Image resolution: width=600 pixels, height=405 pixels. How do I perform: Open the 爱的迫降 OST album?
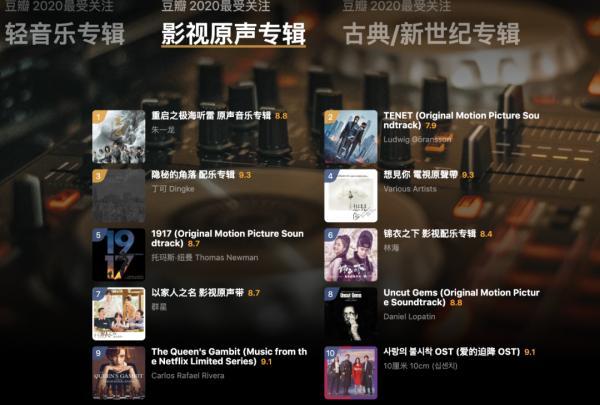[452, 352]
